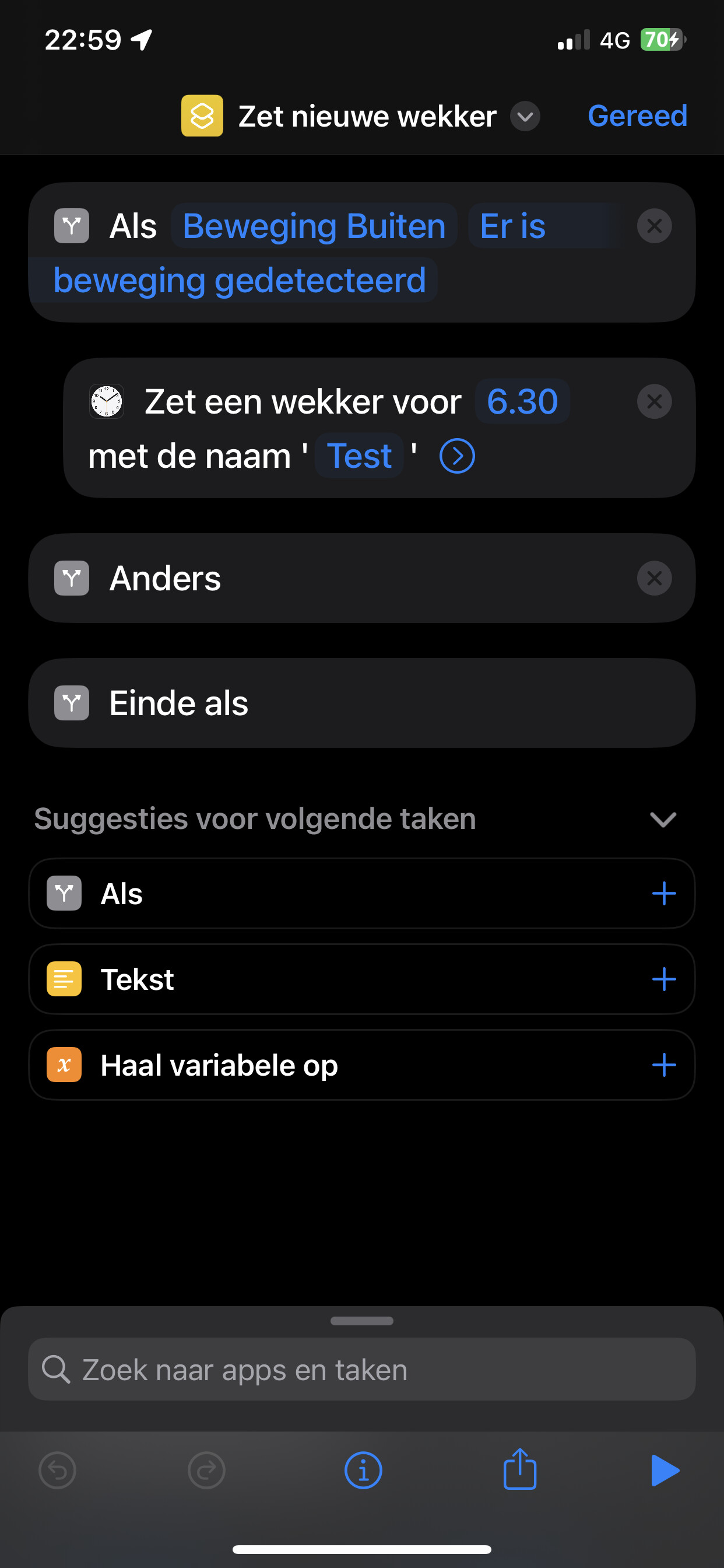Screen dimensions: 724x1568
Task: Edit the 'Er is beweging gedetecteerd' condition
Action: (240, 281)
